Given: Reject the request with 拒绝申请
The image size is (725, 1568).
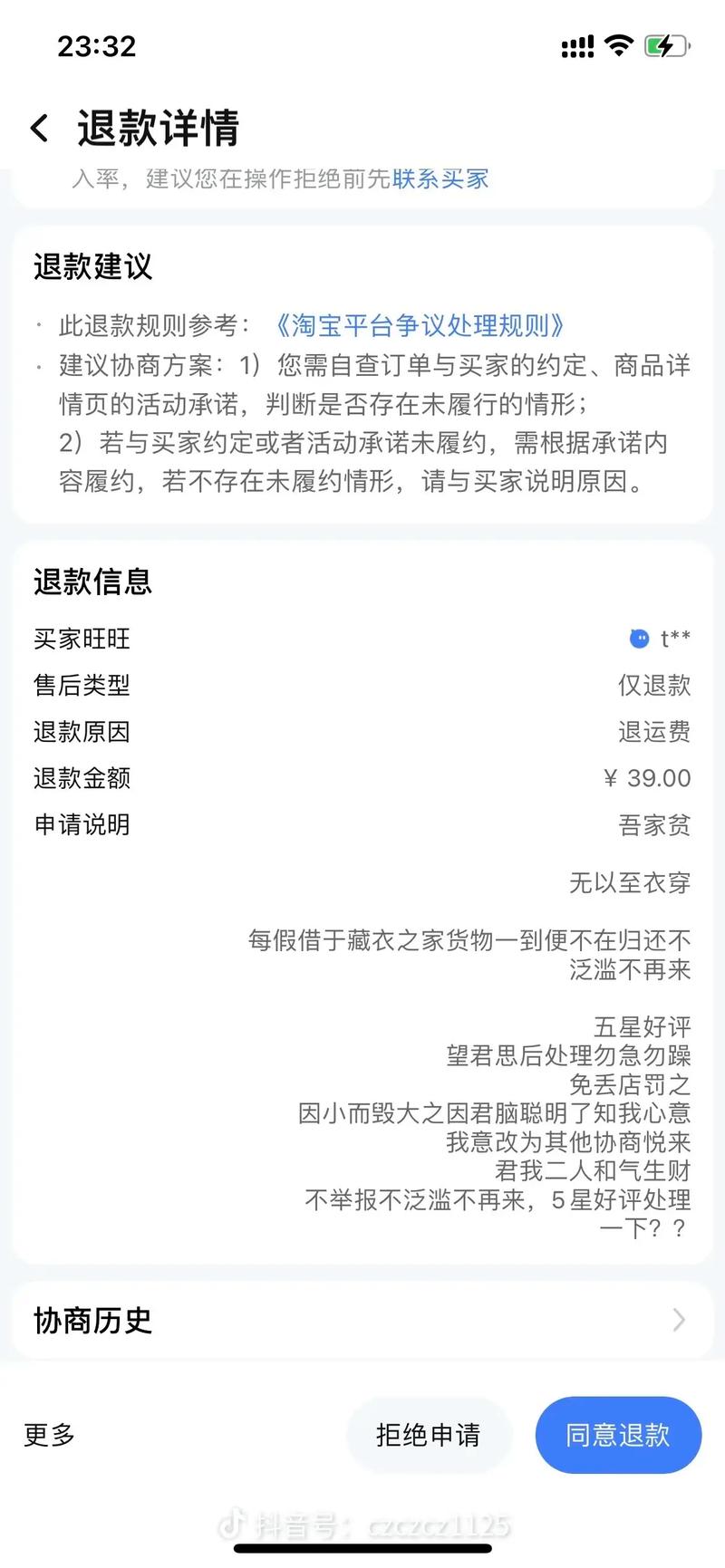Looking at the screenshot, I should click(x=429, y=1434).
